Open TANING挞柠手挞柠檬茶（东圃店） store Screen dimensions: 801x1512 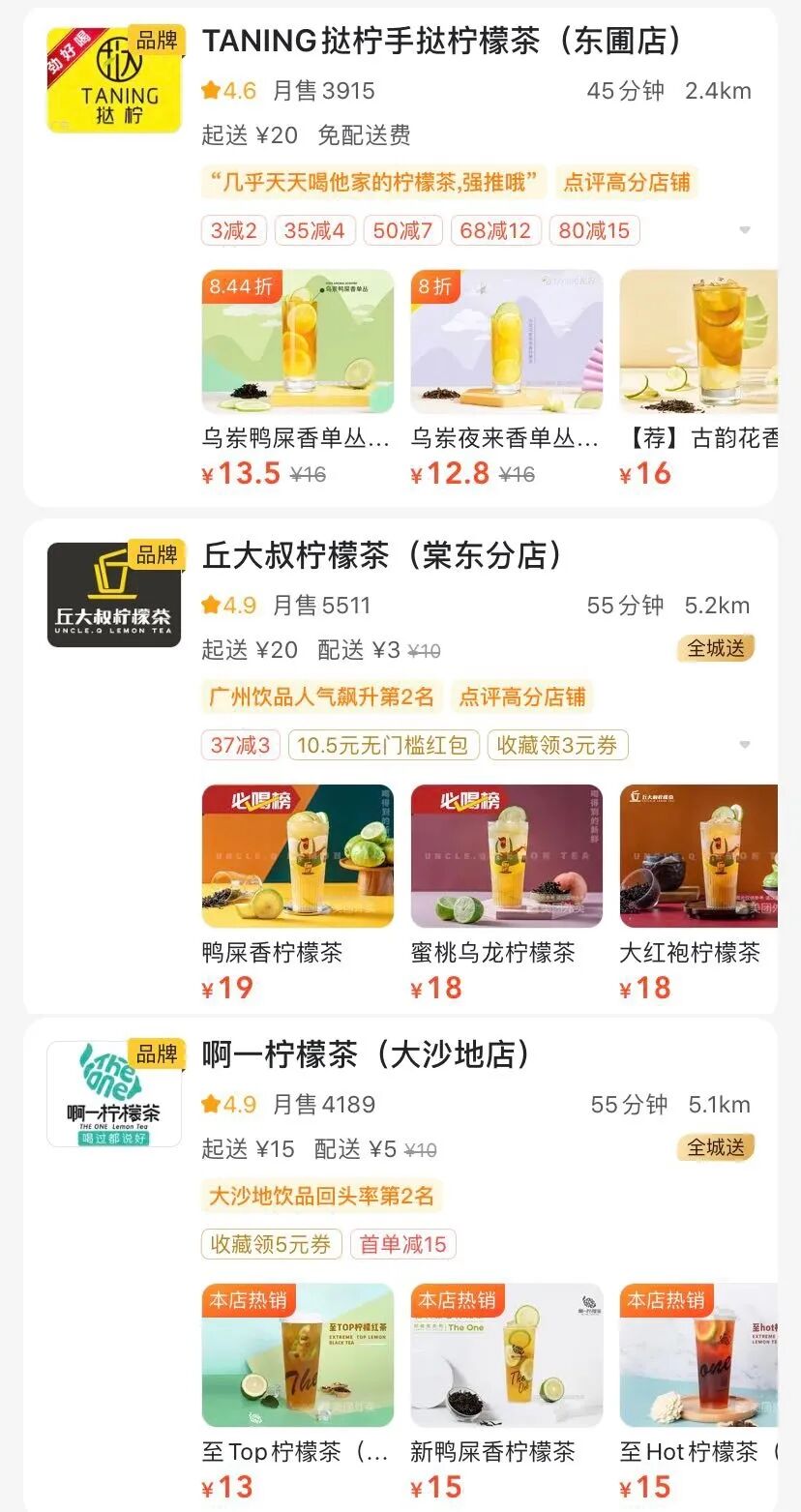(x=442, y=42)
